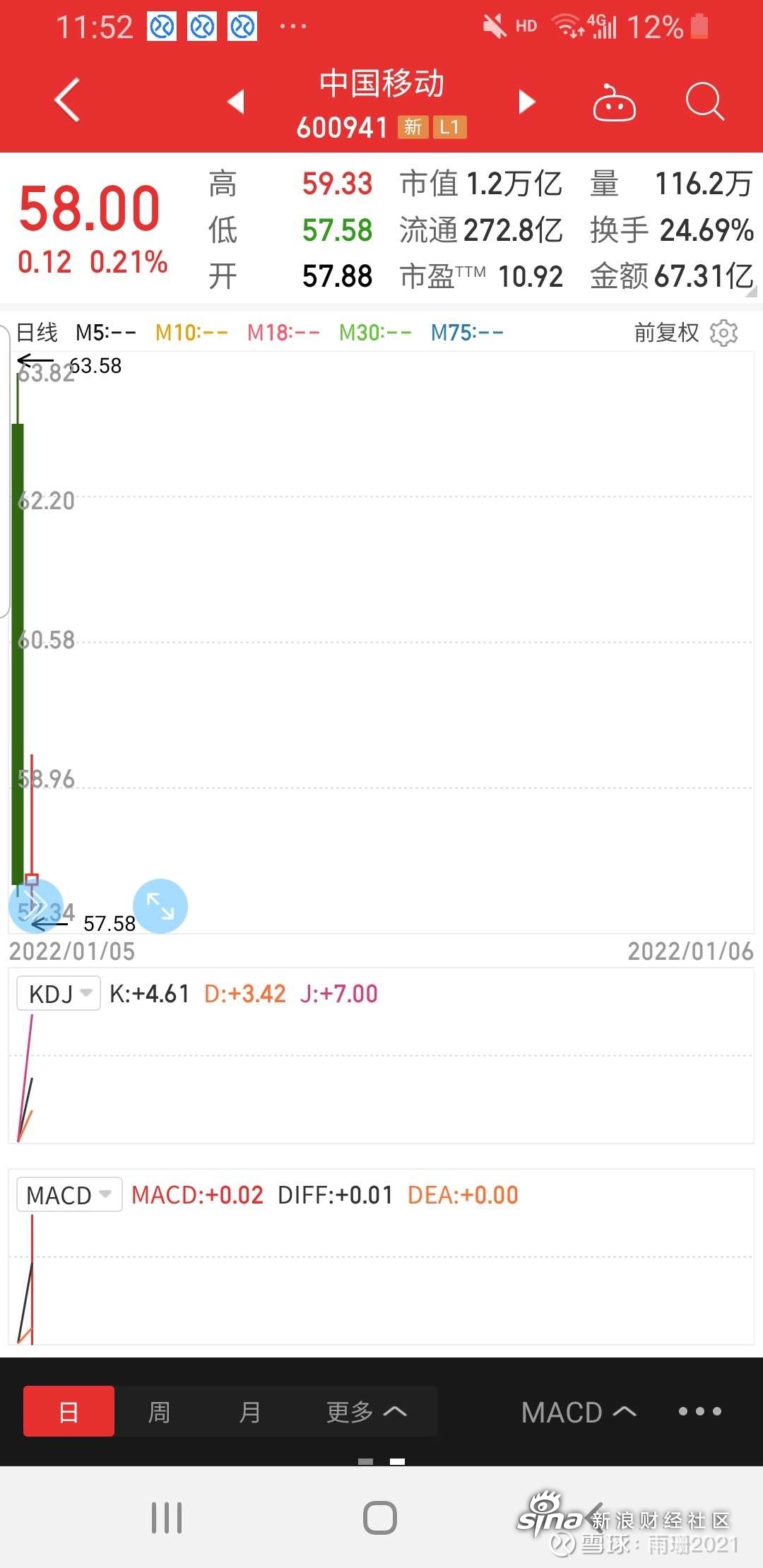
Task: Expand the 更多 periods menu
Action: pos(366,1411)
